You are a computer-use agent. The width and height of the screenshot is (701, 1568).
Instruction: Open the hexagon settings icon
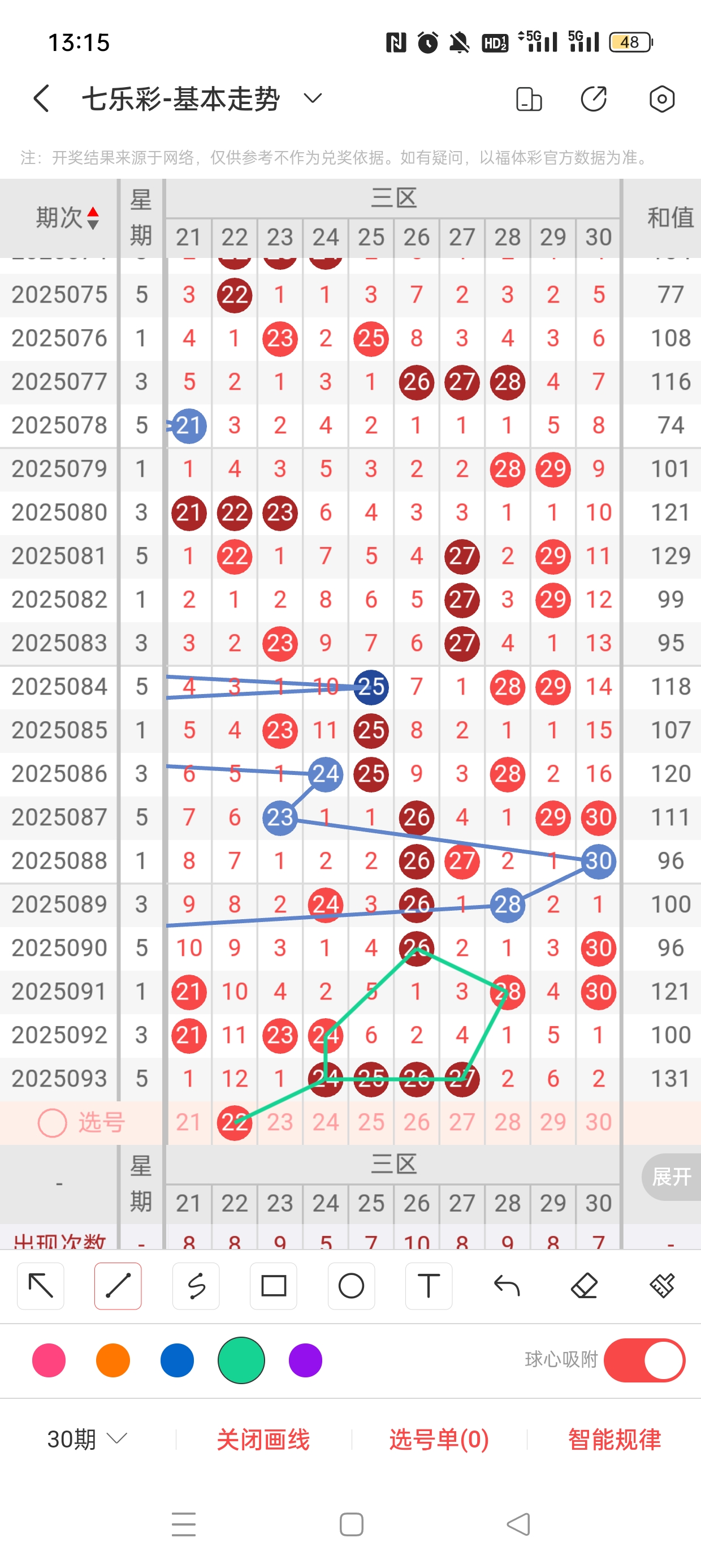[661, 98]
